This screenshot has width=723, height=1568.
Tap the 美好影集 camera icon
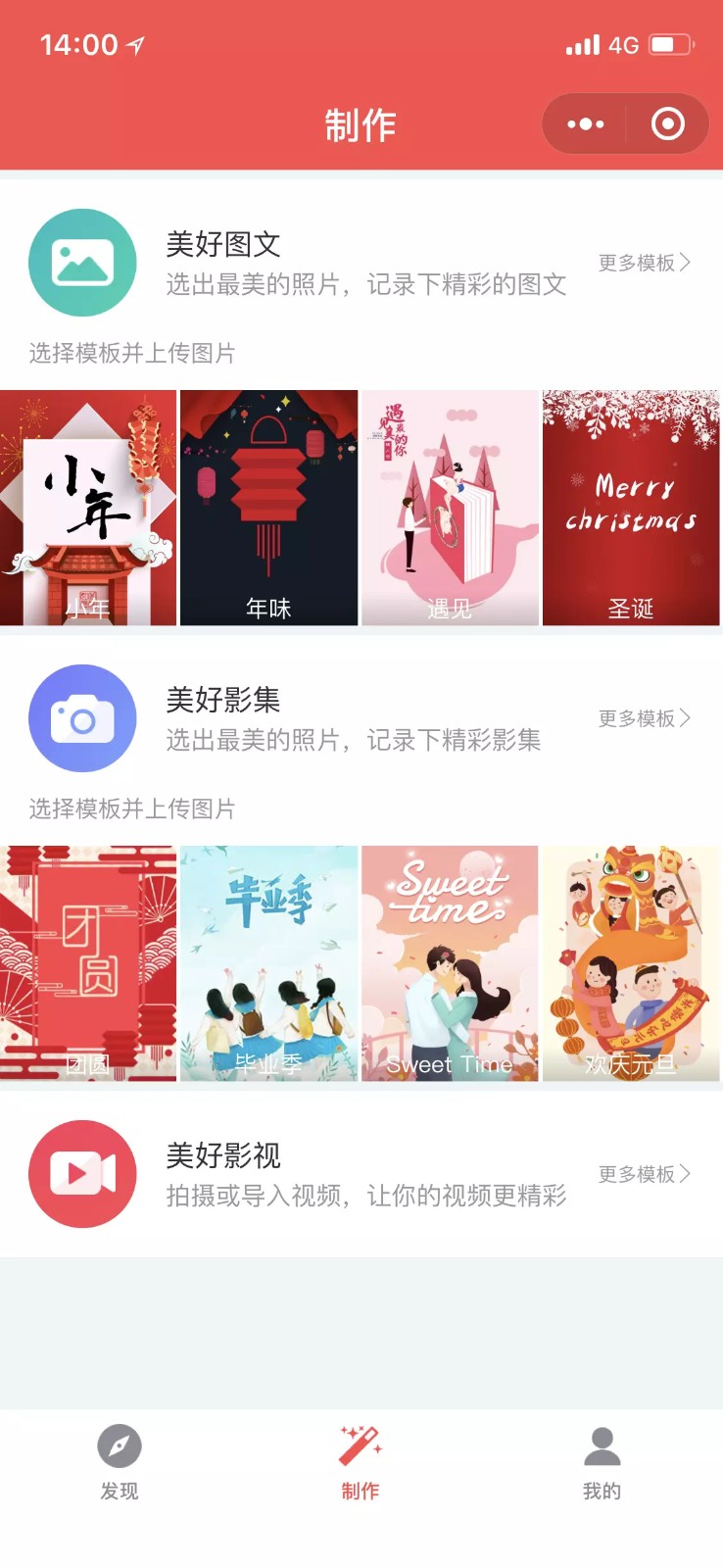pyautogui.click(x=82, y=718)
